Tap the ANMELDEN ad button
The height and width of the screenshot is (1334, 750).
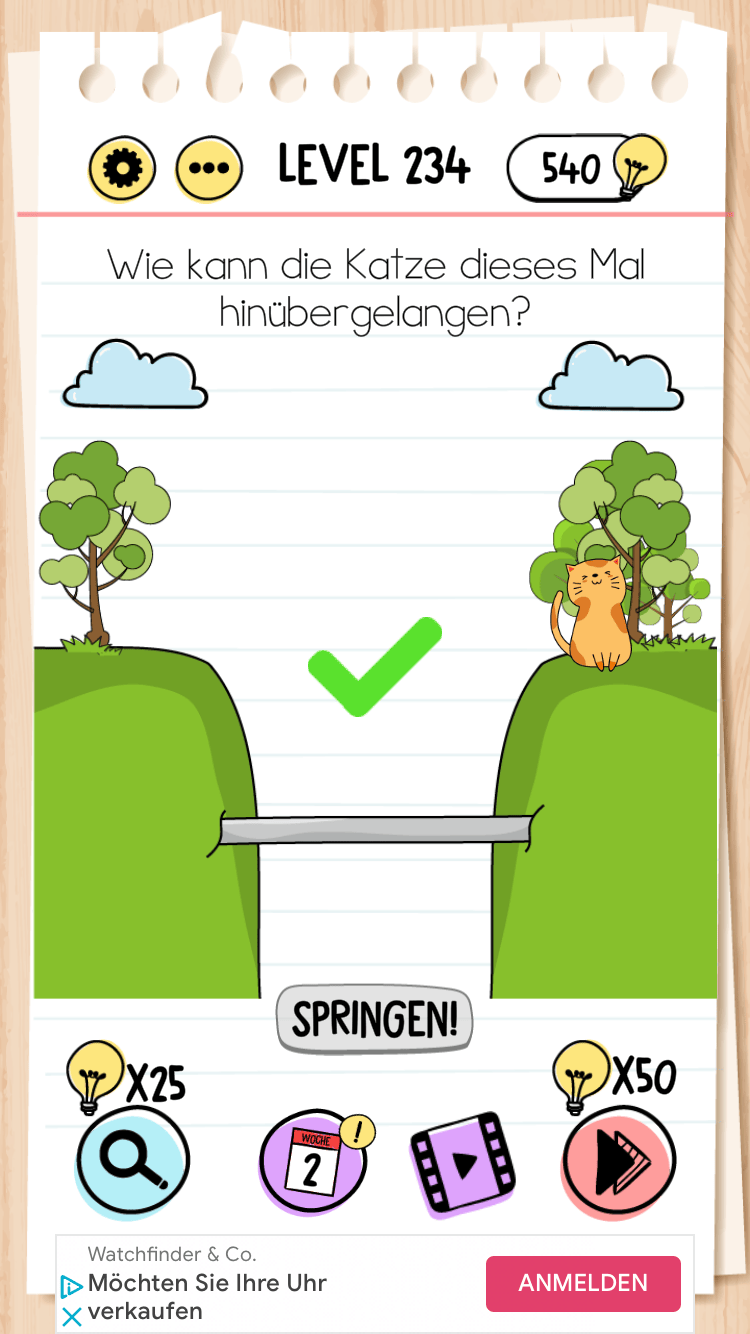[583, 1283]
